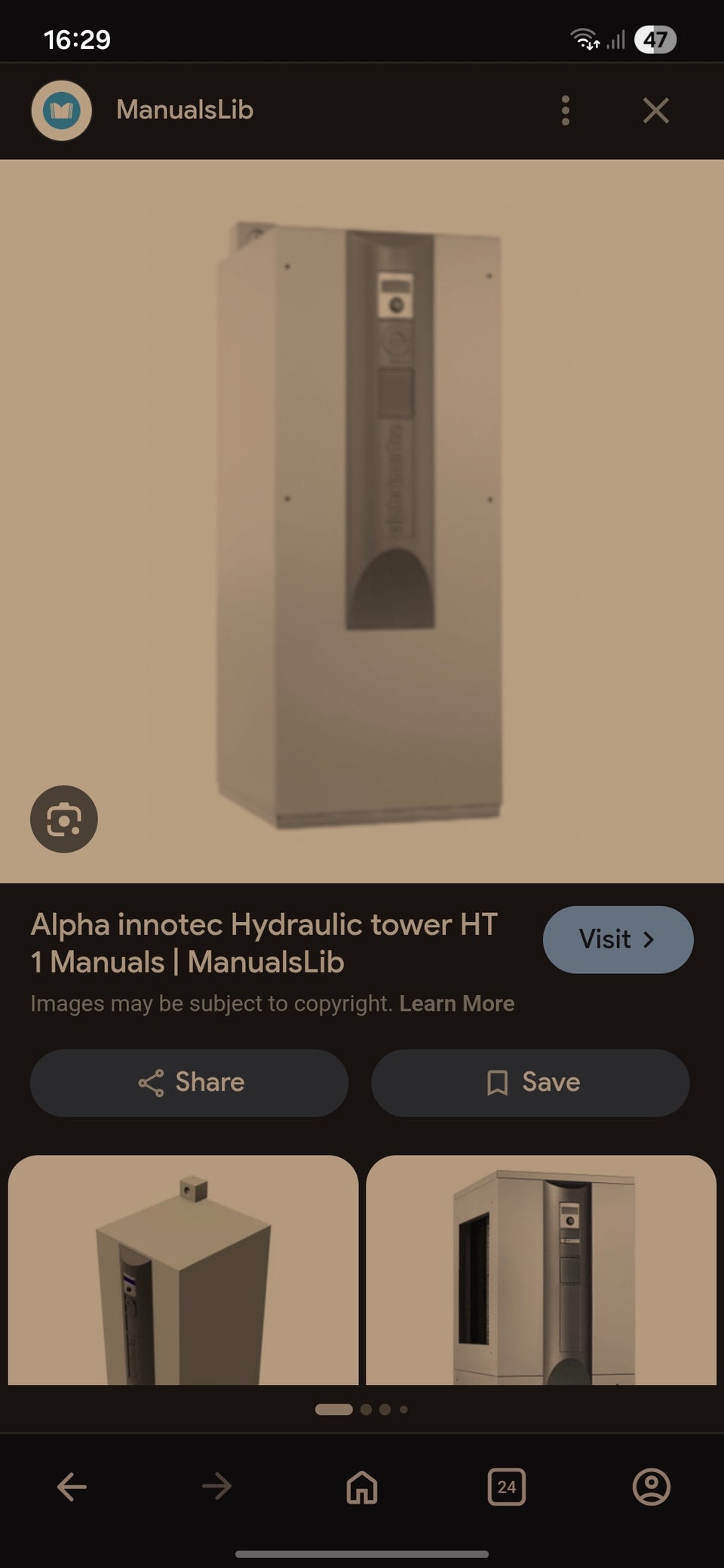Open the account profile menu
Screen dimensions: 724x1568
pyautogui.click(x=652, y=1487)
